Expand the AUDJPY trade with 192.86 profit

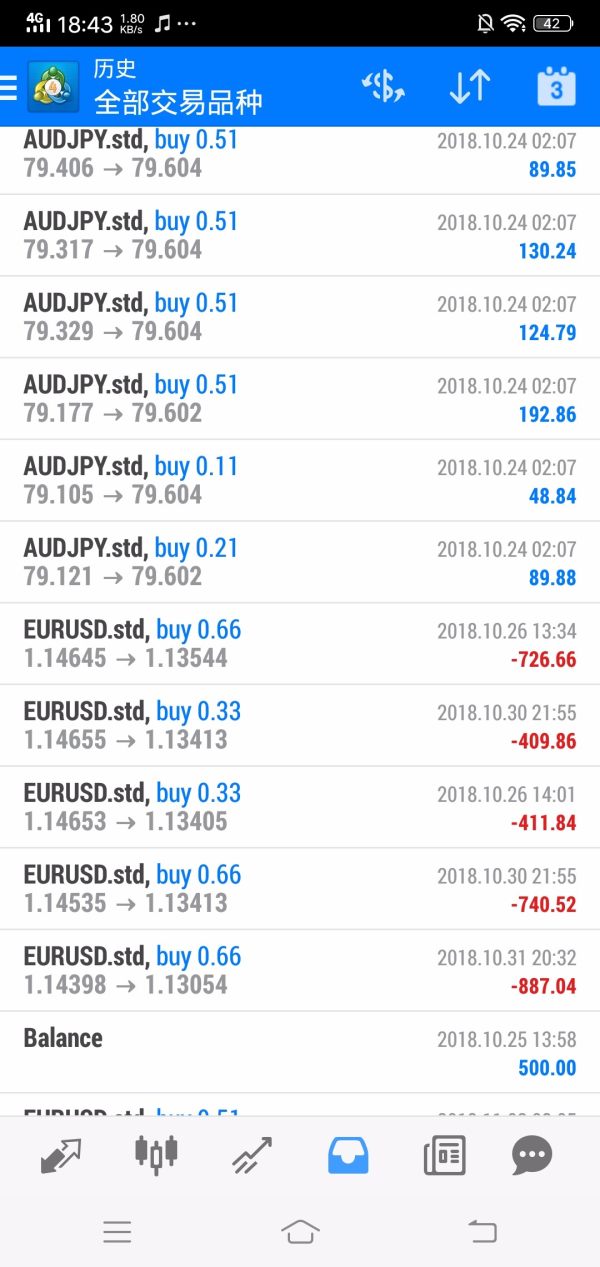pyautogui.click(x=300, y=399)
